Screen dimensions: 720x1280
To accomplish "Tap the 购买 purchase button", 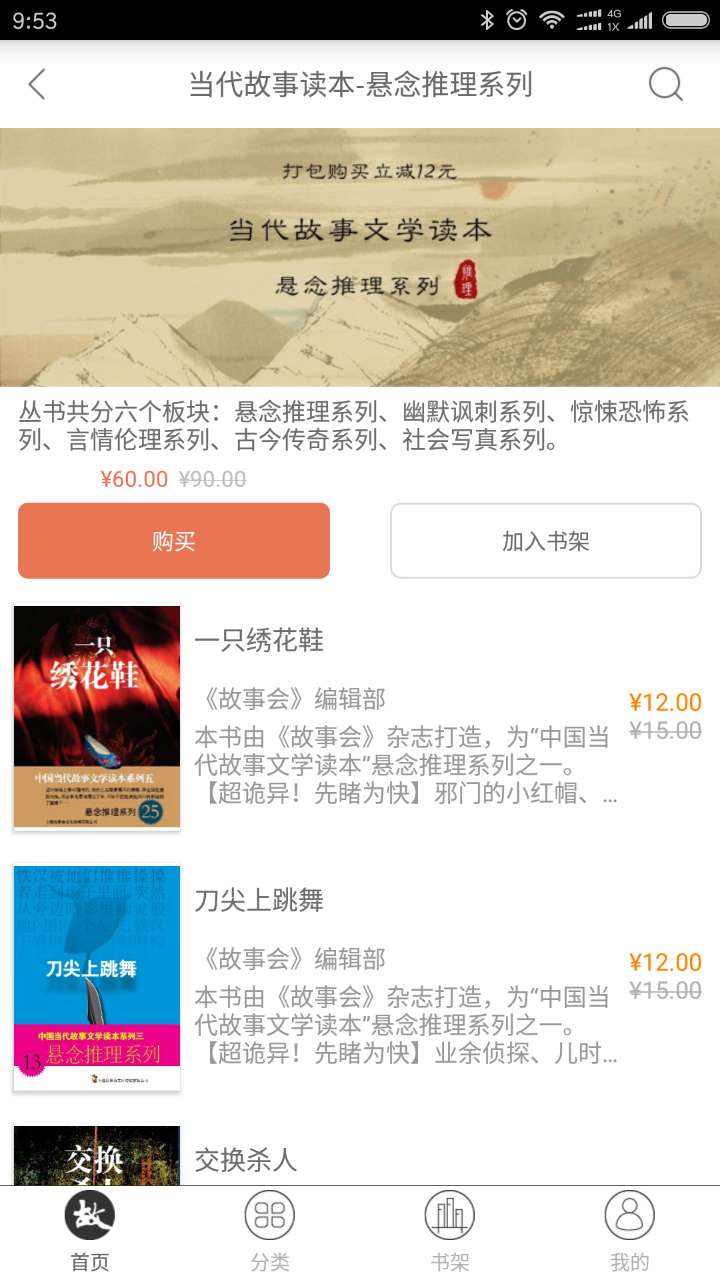I will point(173,541).
